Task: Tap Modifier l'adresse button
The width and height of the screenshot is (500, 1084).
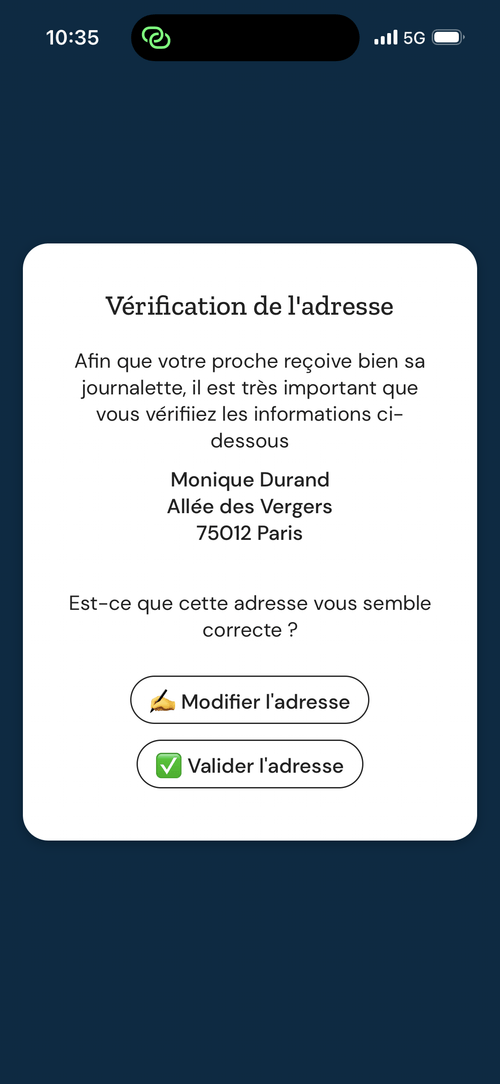Action: [x=250, y=700]
